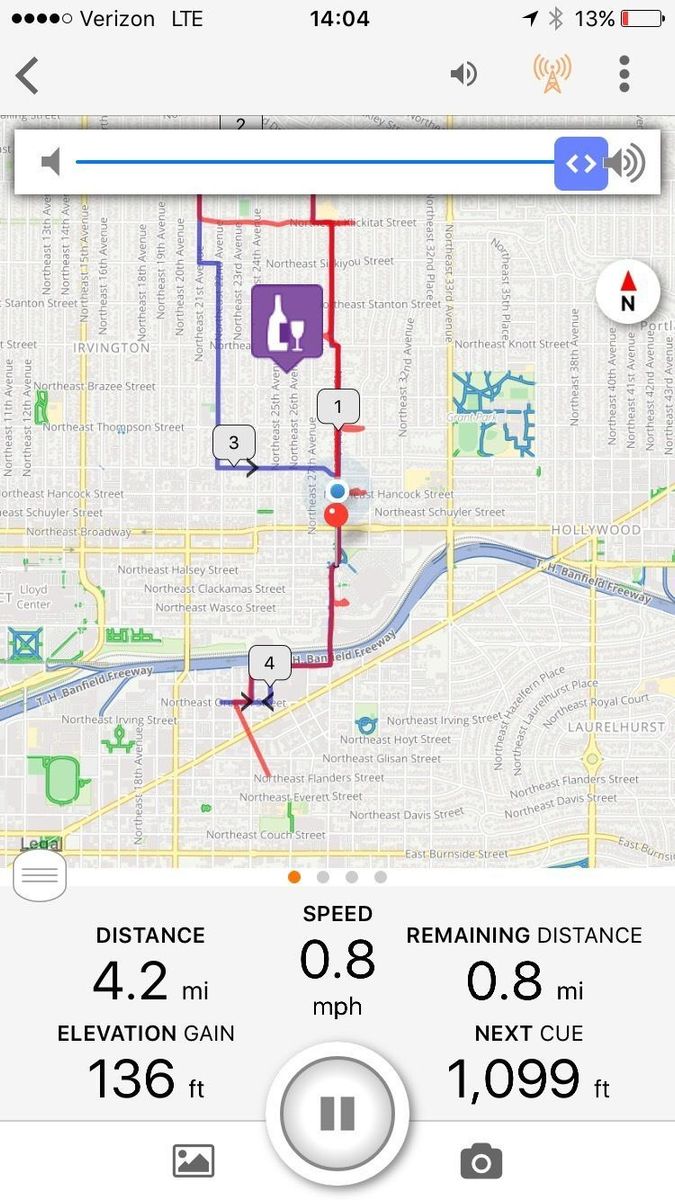The image size is (675, 1200).
Task: Tap the loud speaker icon on slider
Action: click(628, 163)
